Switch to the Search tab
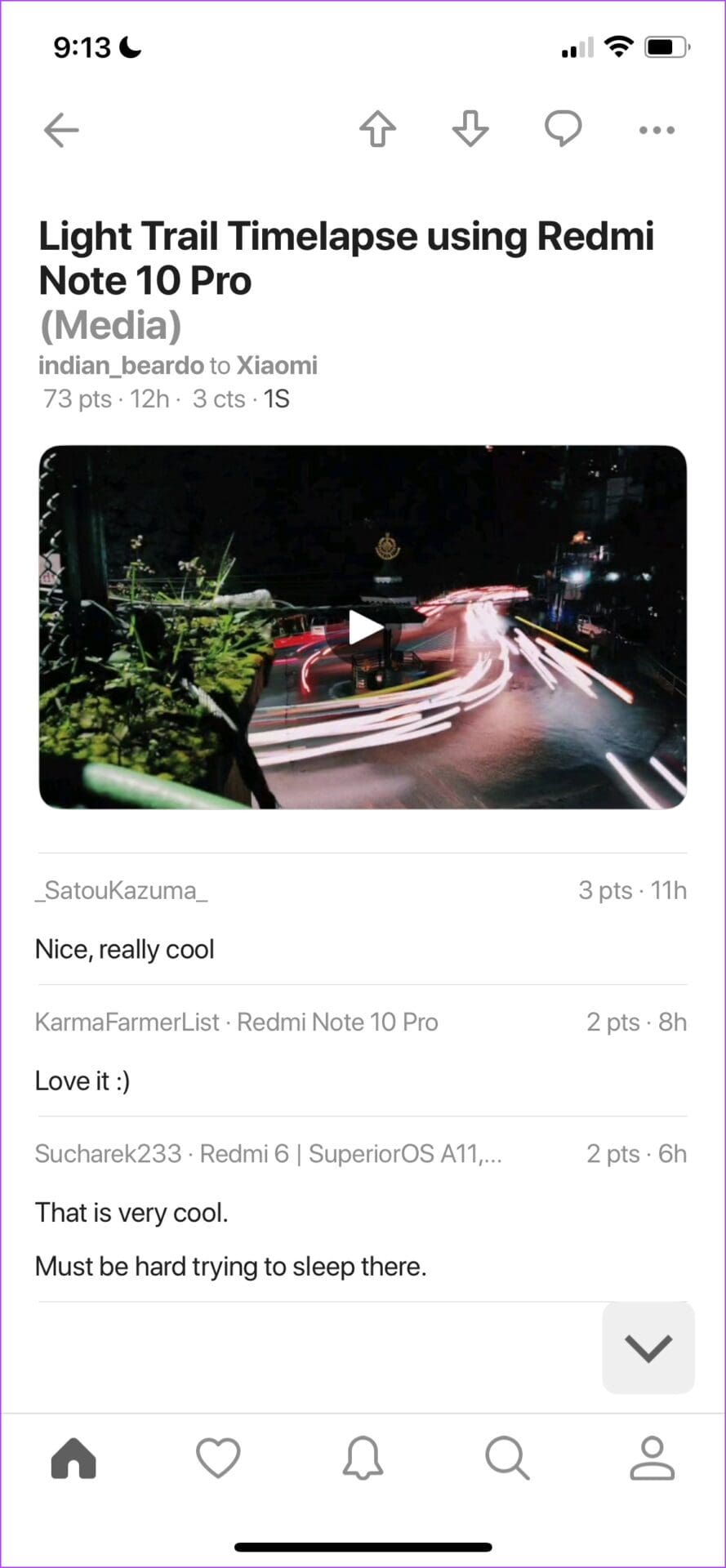 click(507, 1458)
